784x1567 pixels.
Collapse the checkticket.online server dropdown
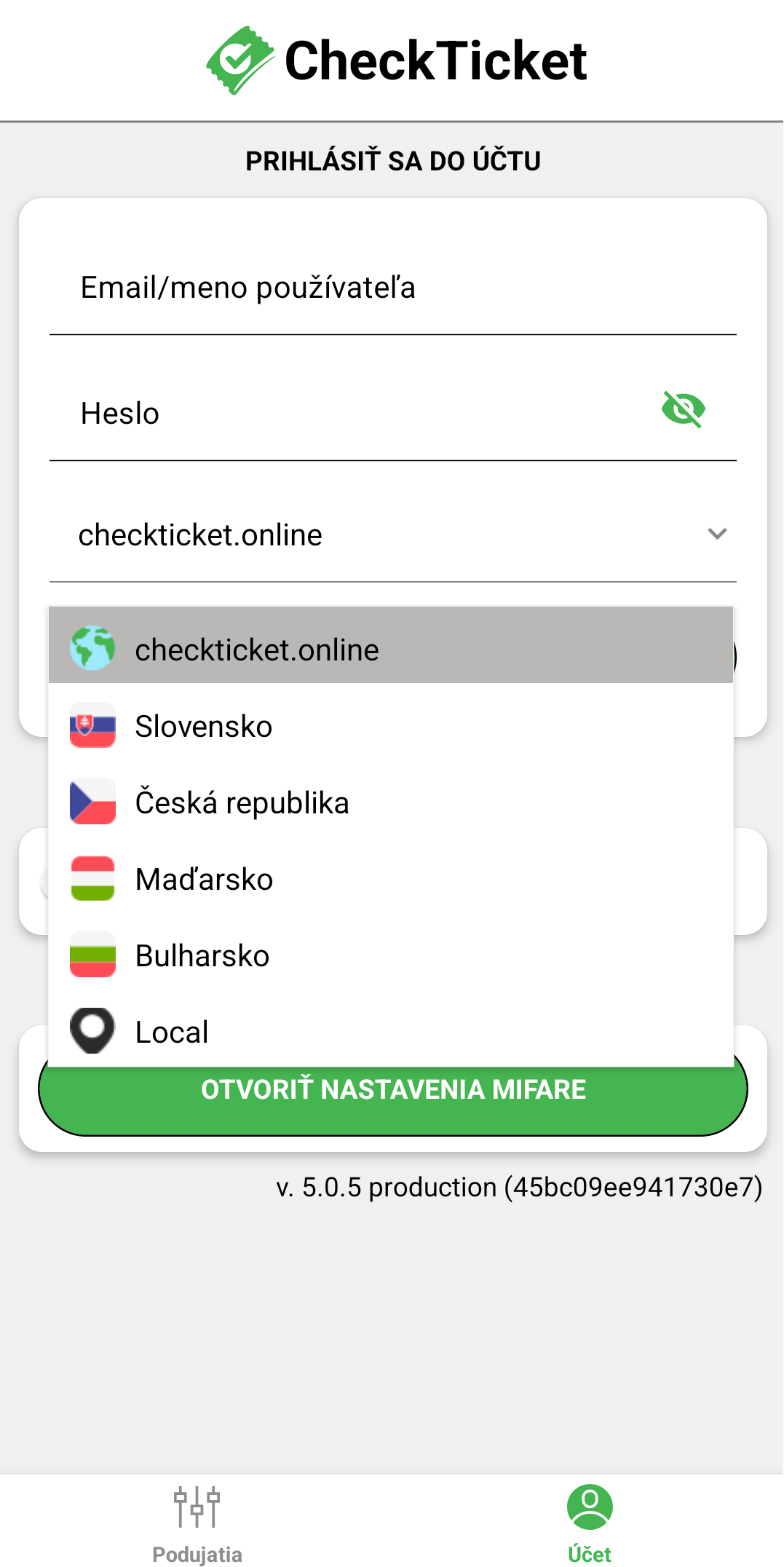393,535
